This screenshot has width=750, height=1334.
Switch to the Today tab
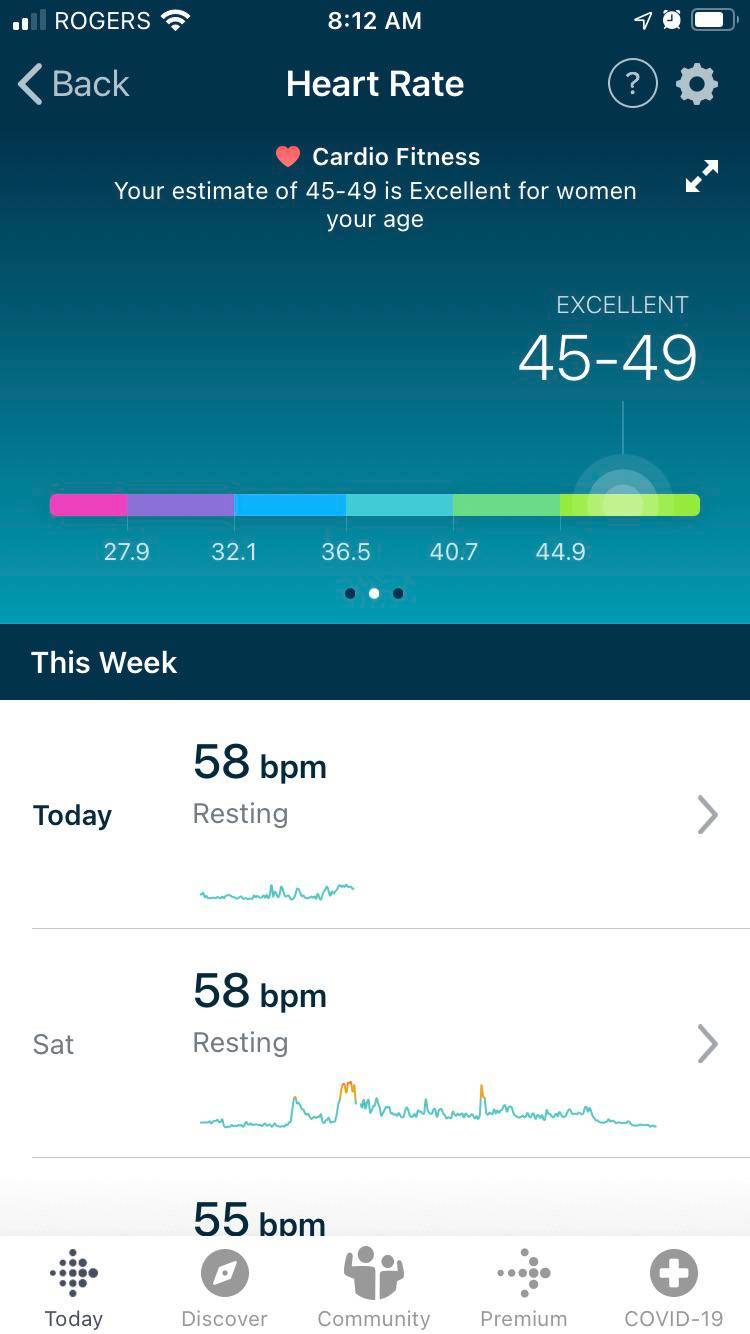(x=74, y=1288)
